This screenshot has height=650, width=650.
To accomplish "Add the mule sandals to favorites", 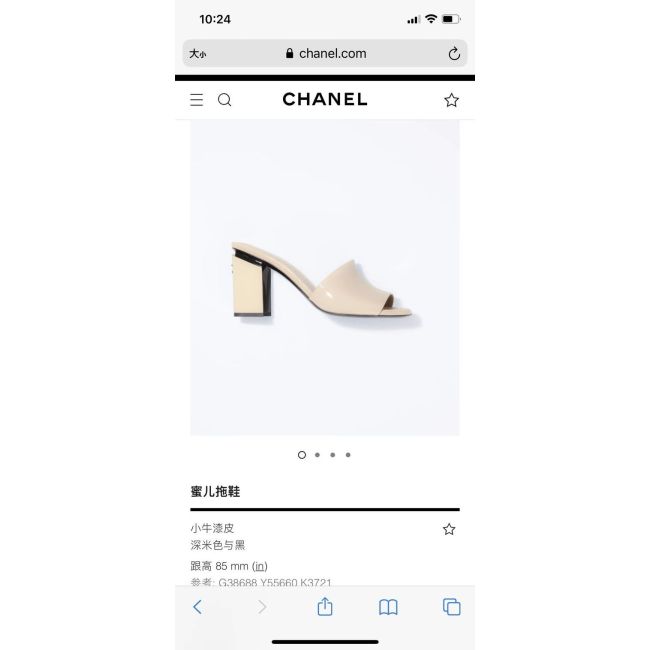I will pyautogui.click(x=449, y=529).
